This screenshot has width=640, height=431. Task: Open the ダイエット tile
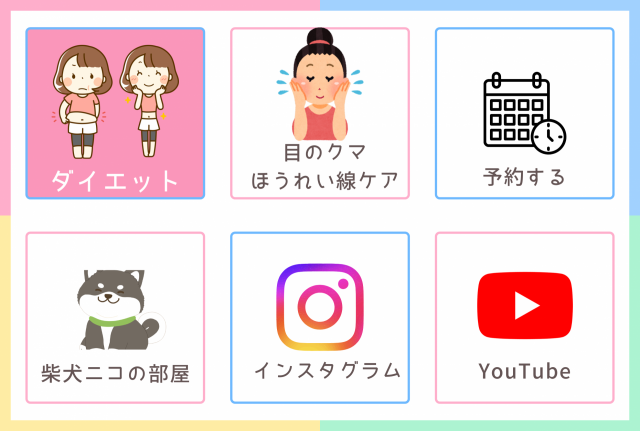point(115,113)
